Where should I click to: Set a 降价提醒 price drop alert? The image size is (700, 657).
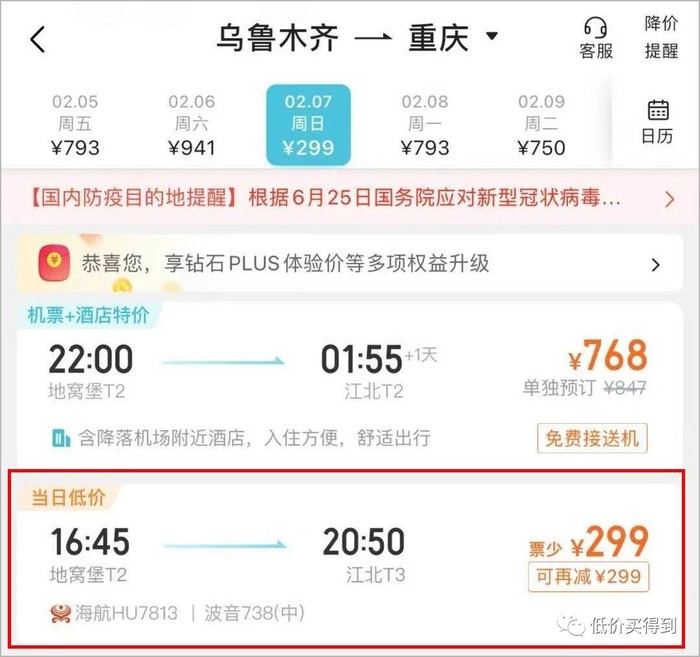point(661,38)
